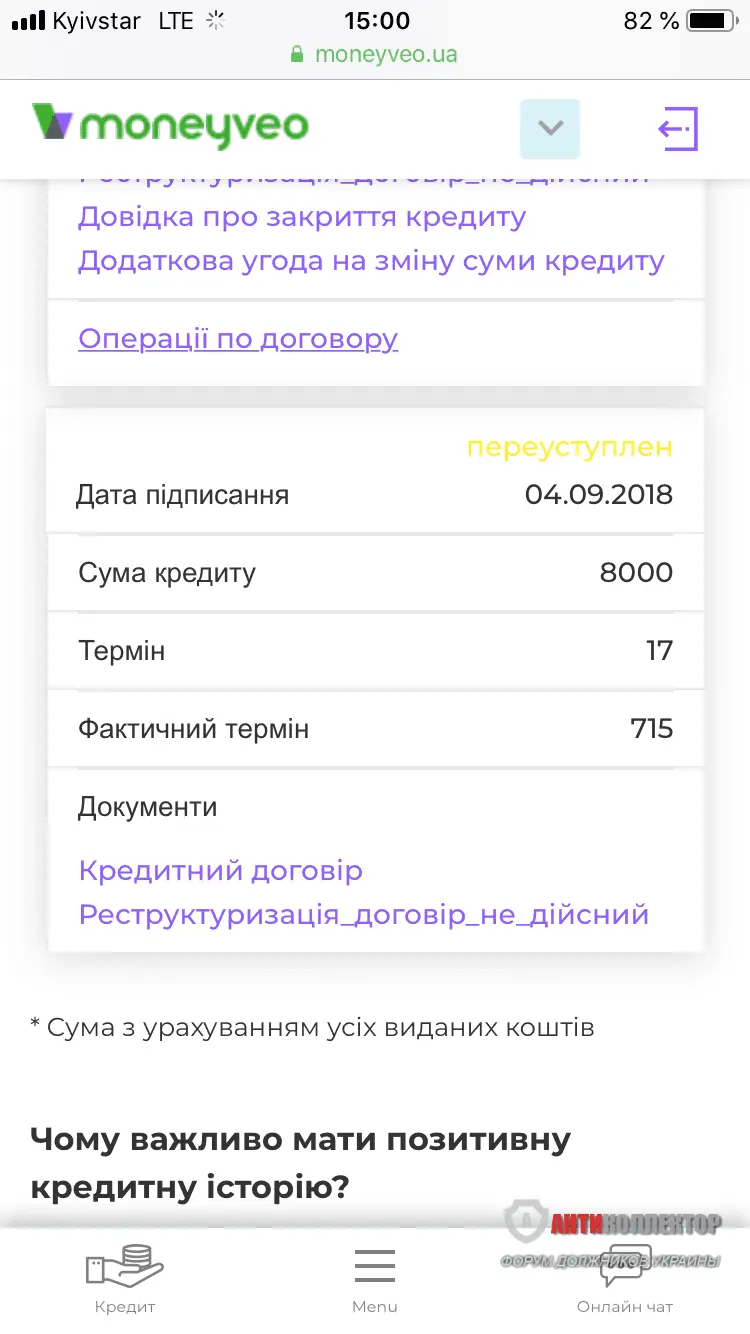Screen dimensions: 750x1334
Task: Open Реструктуризація_договір_не_дійсний under the 04.09.2018 loan
Action: pos(364,914)
